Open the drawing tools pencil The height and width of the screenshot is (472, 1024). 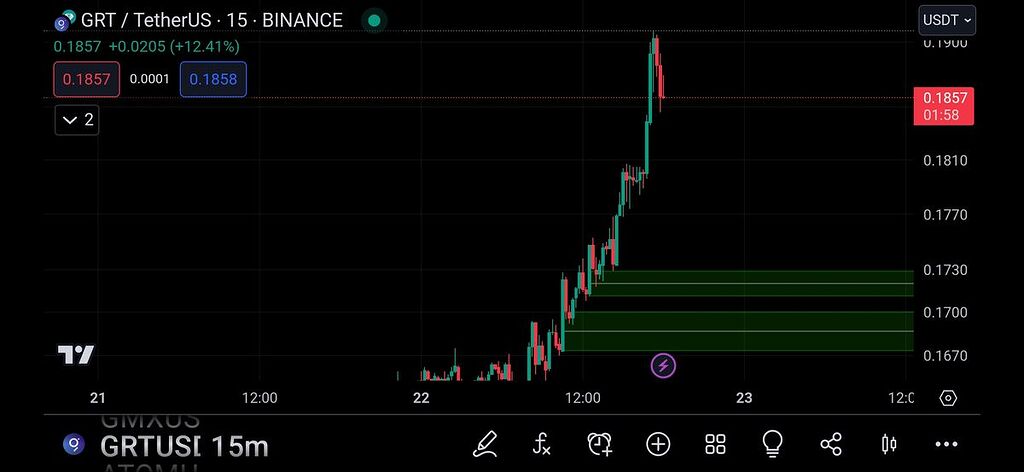(x=485, y=444)
